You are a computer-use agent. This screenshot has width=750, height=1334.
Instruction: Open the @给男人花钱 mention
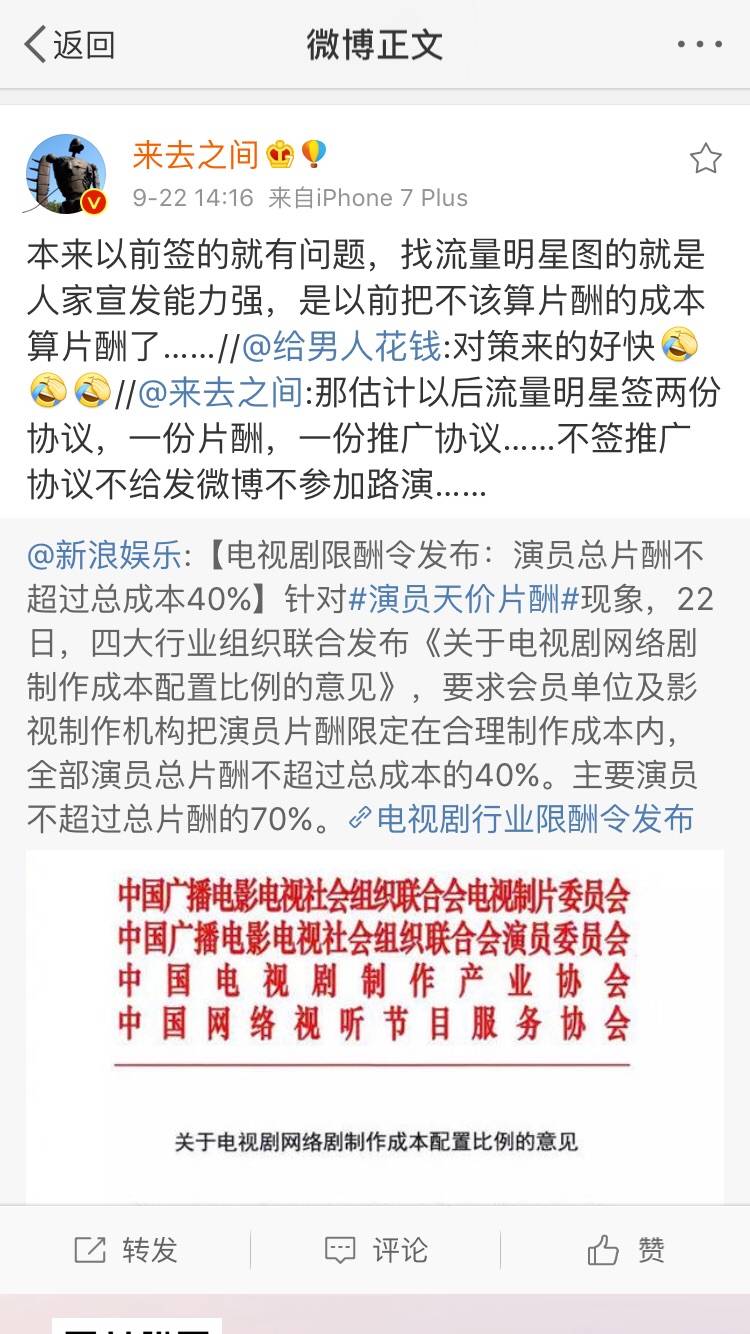tap(342, 347)
